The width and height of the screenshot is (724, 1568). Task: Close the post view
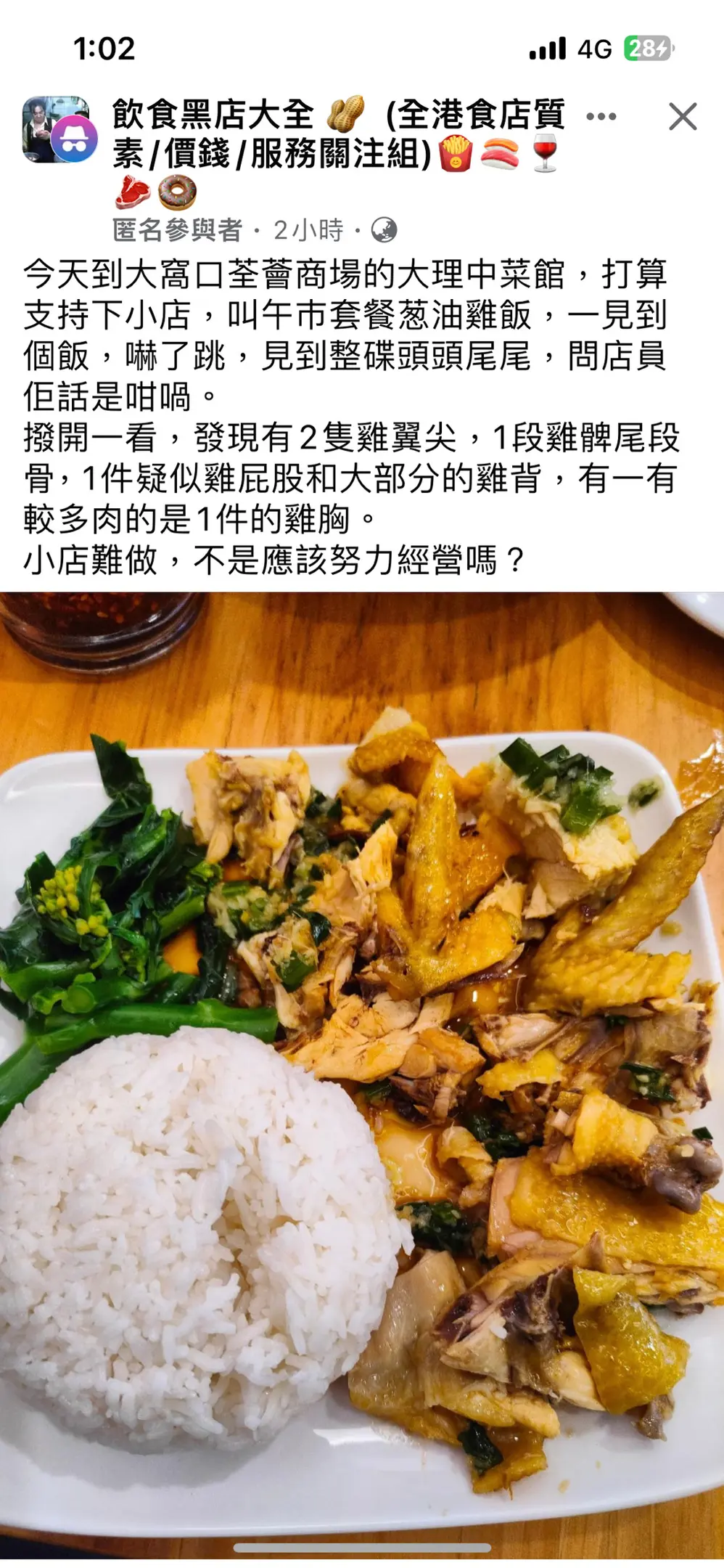[x=682, y=117]
